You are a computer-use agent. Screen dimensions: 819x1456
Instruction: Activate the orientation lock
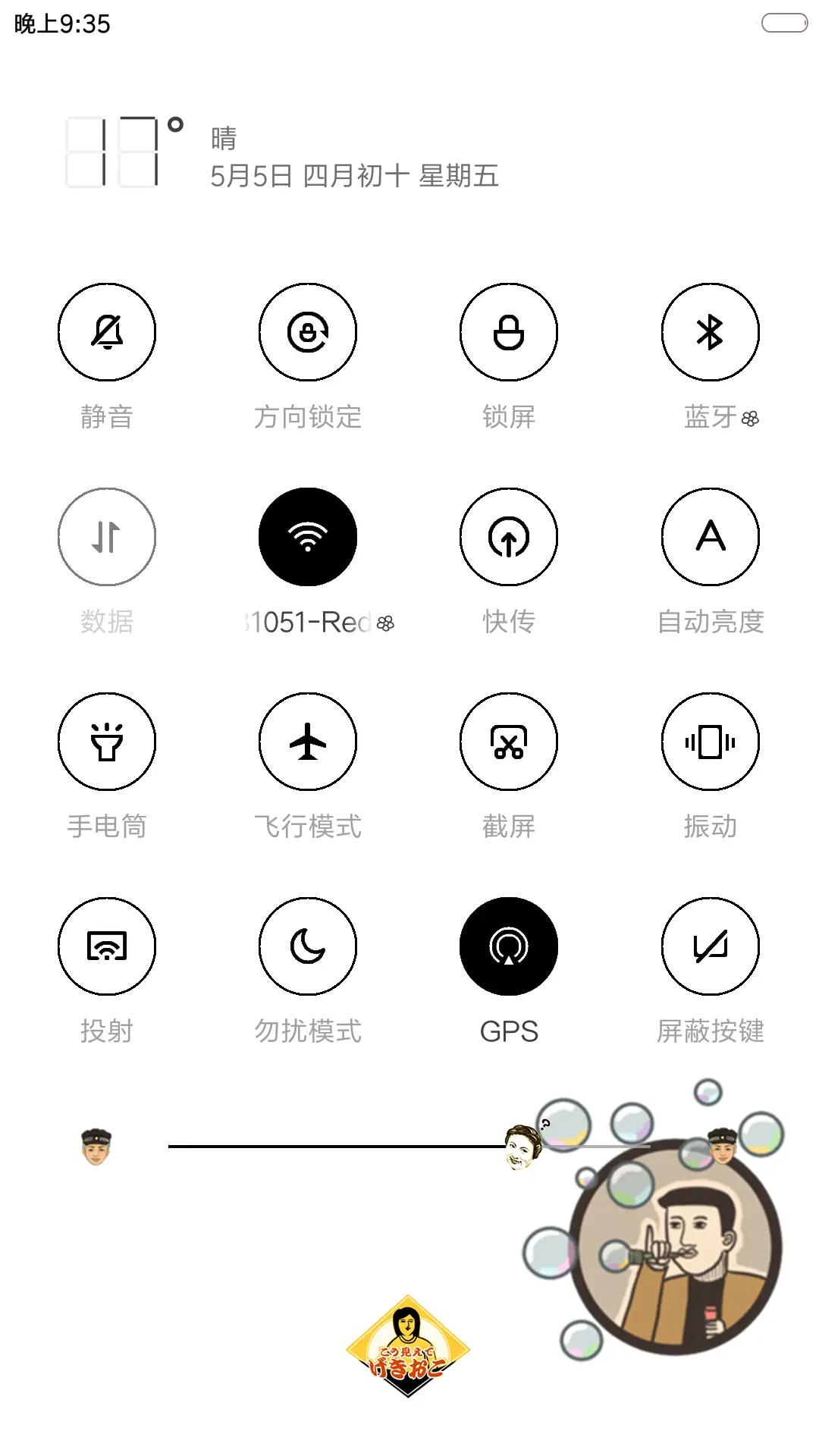coord(307,332)
